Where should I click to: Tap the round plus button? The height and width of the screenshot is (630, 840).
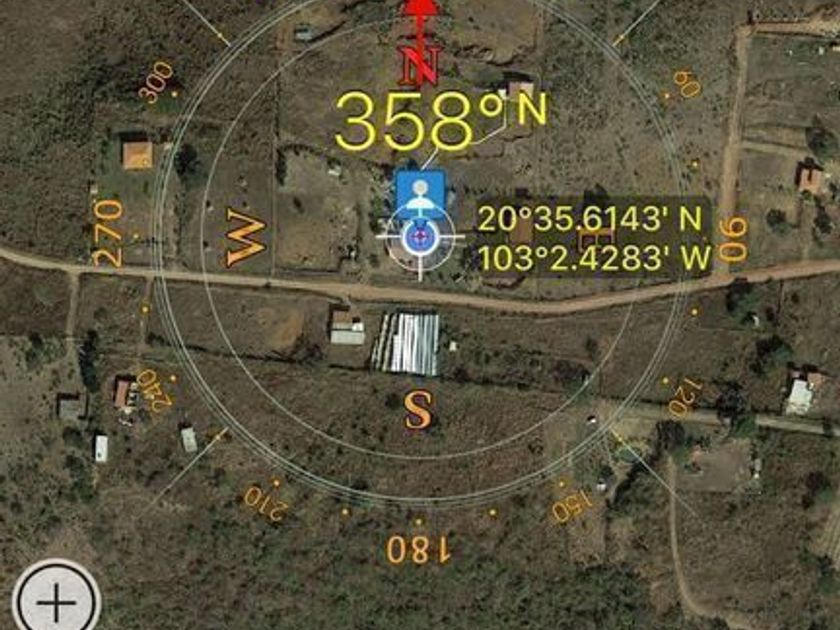tap(56, 602)
